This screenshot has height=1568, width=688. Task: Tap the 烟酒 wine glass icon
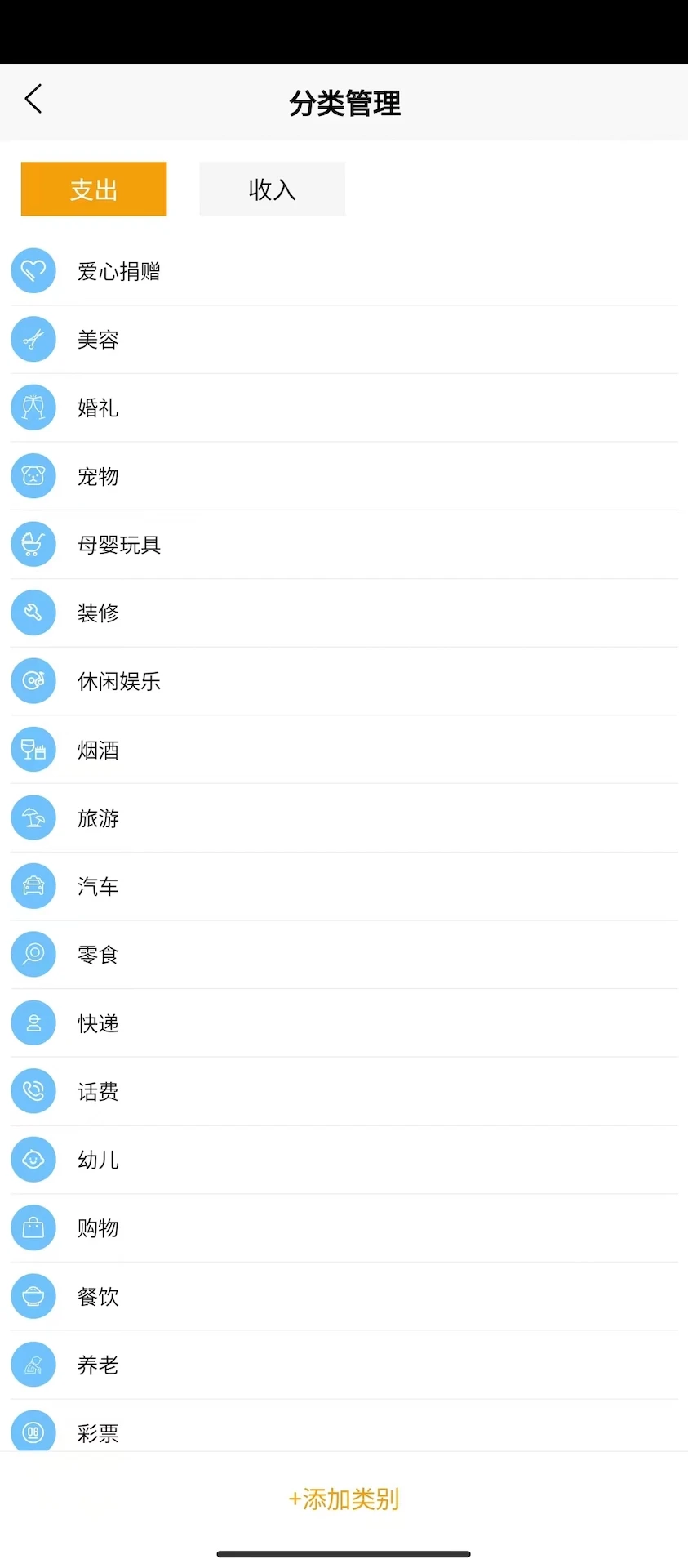point(33,749)
